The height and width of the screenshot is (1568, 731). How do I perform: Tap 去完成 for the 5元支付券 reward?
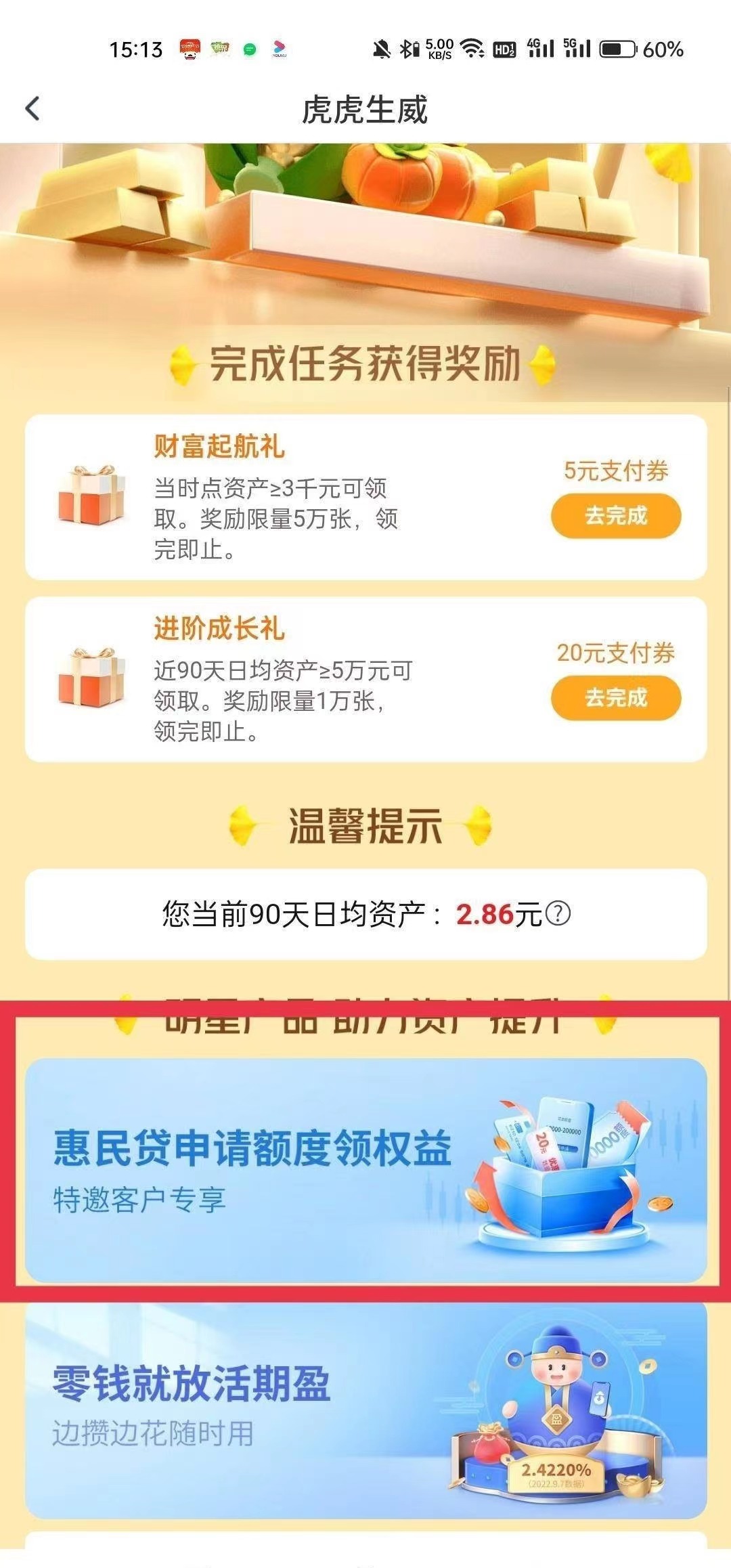(616, 516)
